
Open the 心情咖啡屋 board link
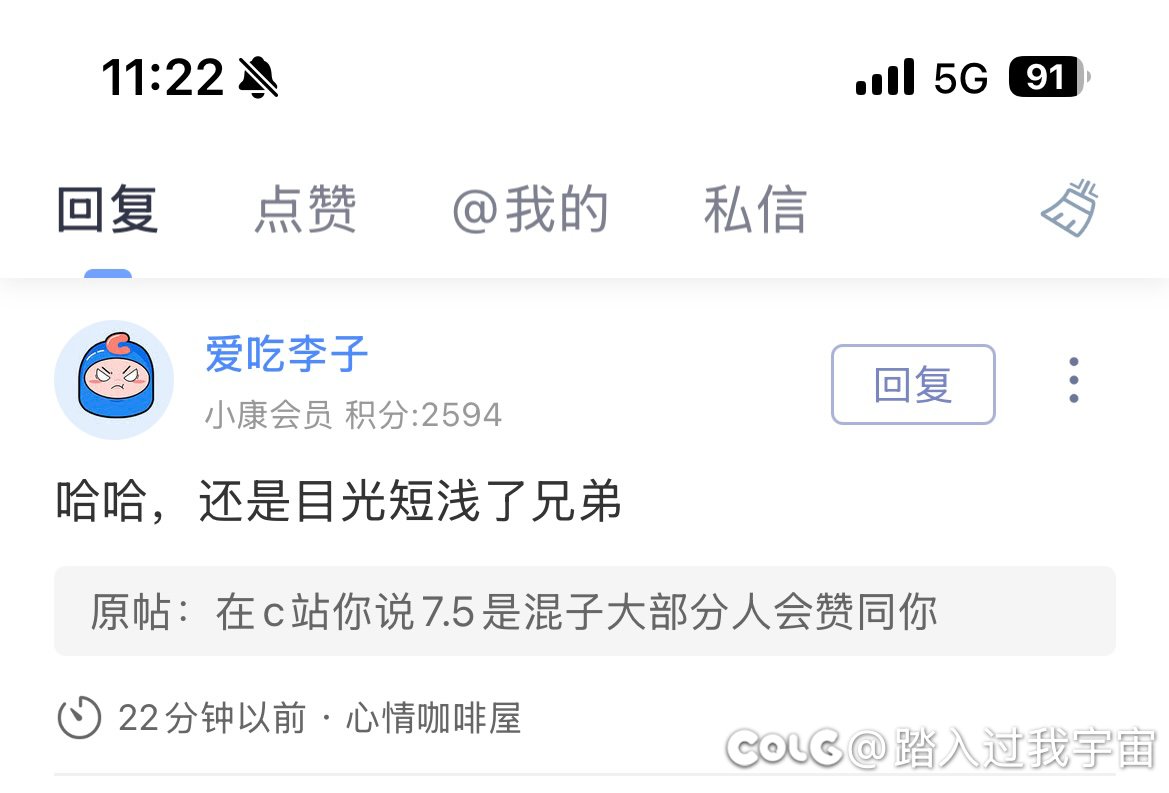pyautogui.click(x=434, y=718)
